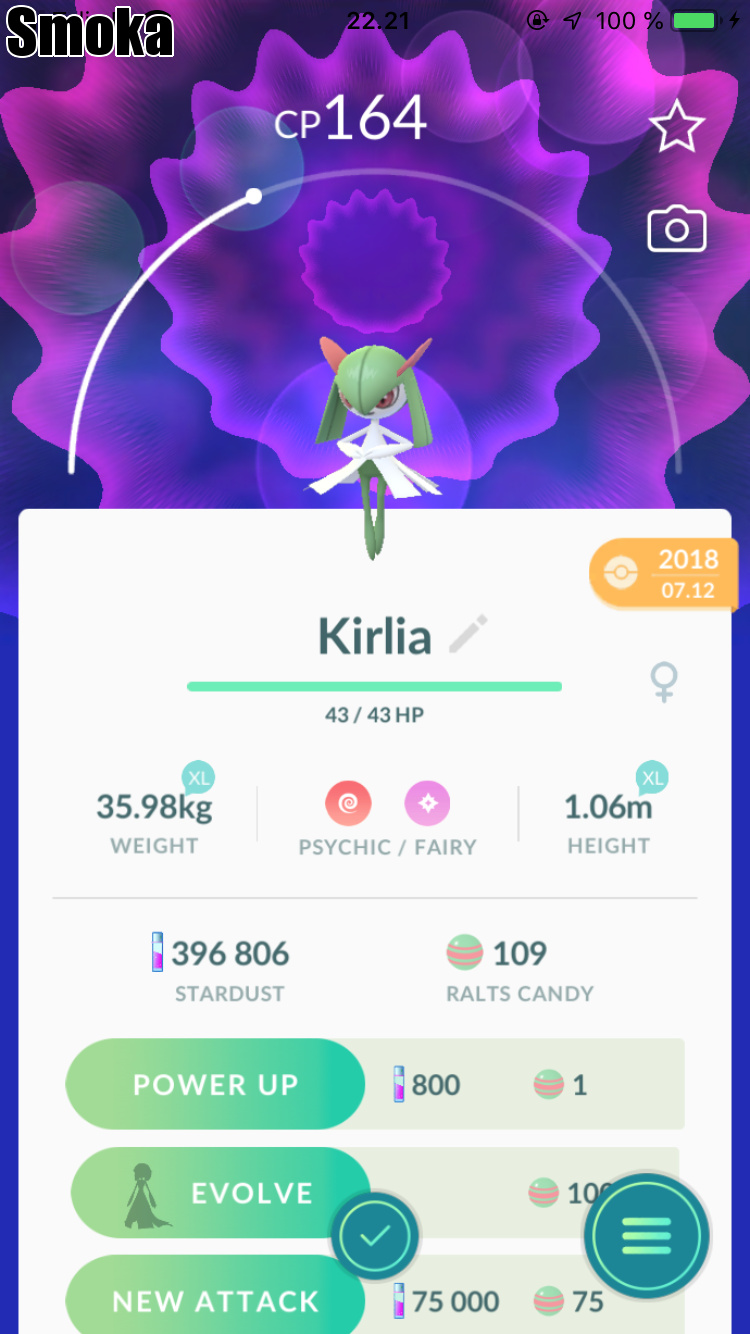Evolve Kirlia with Ralts candy

pyautogui.click(x=220, y=1193)
